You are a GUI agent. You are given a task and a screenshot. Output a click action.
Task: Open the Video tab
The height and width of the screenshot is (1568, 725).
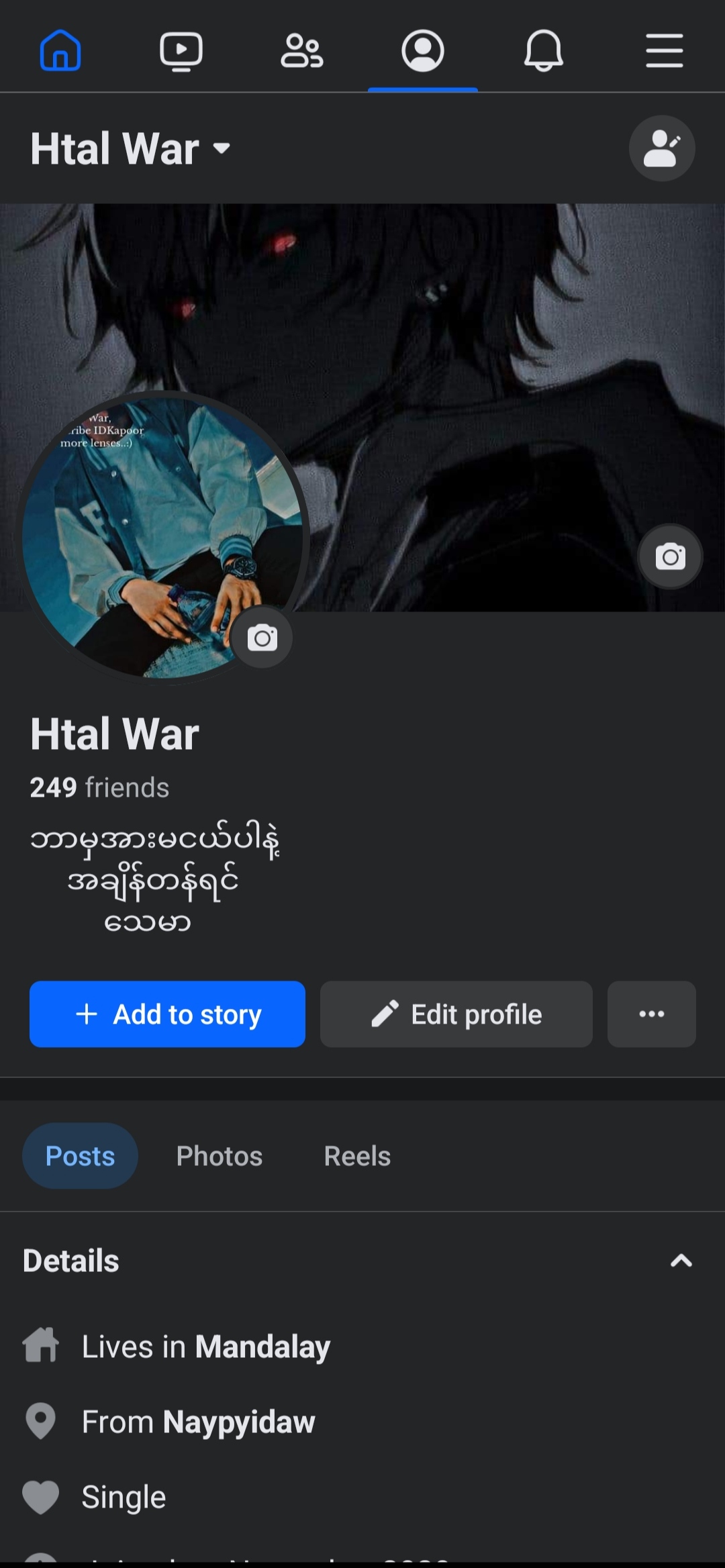point(181,51)
